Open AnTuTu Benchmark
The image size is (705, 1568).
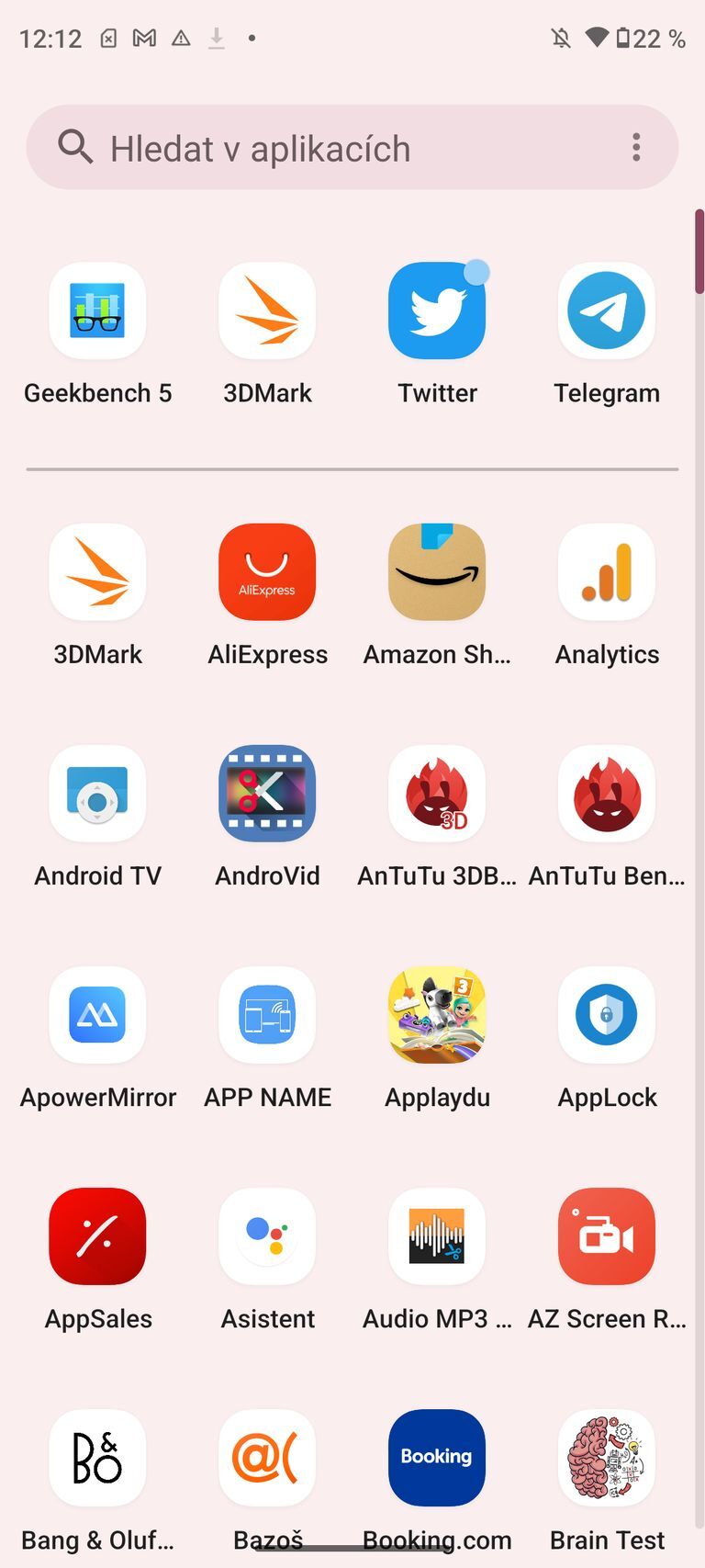(x=606, y=794)
